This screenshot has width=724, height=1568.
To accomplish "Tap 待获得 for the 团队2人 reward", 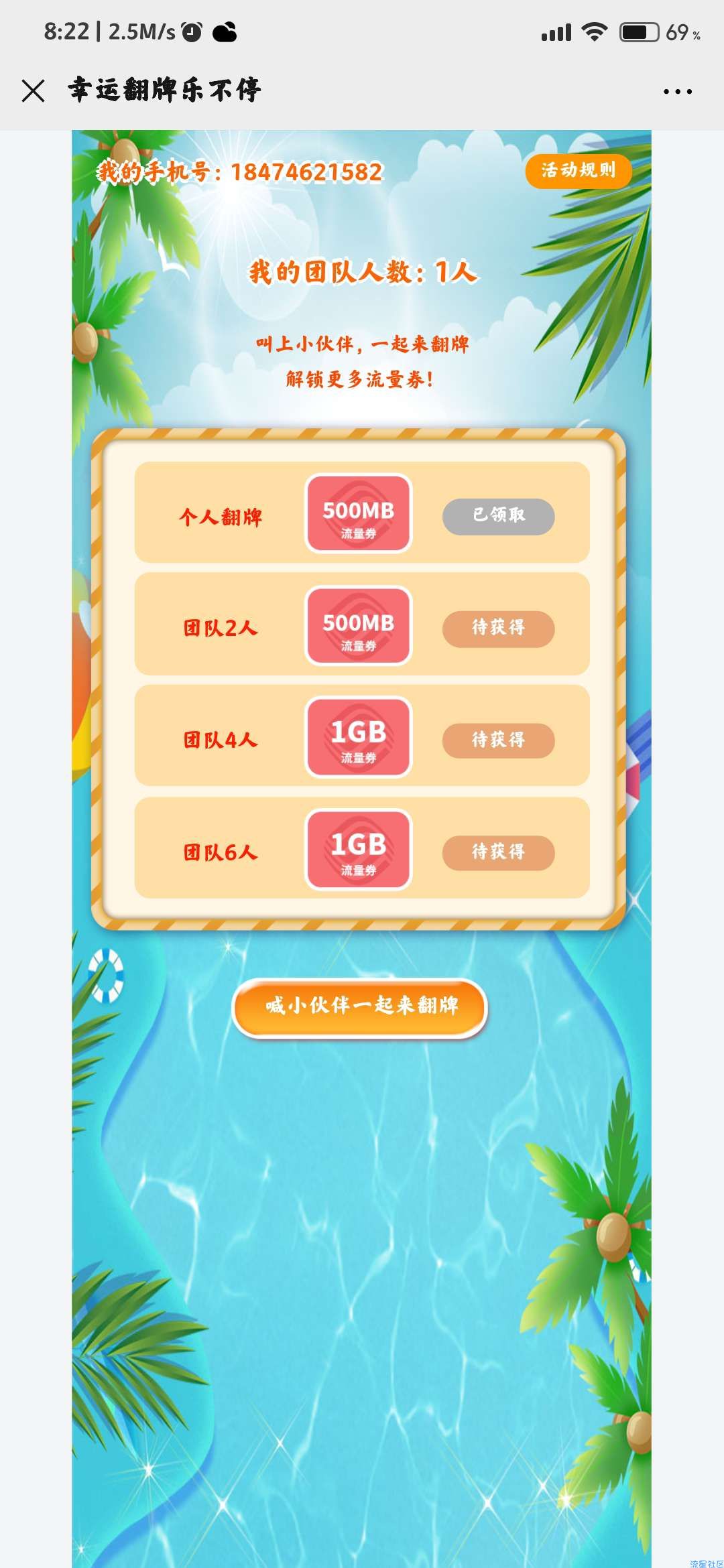I will pos(498,629).
